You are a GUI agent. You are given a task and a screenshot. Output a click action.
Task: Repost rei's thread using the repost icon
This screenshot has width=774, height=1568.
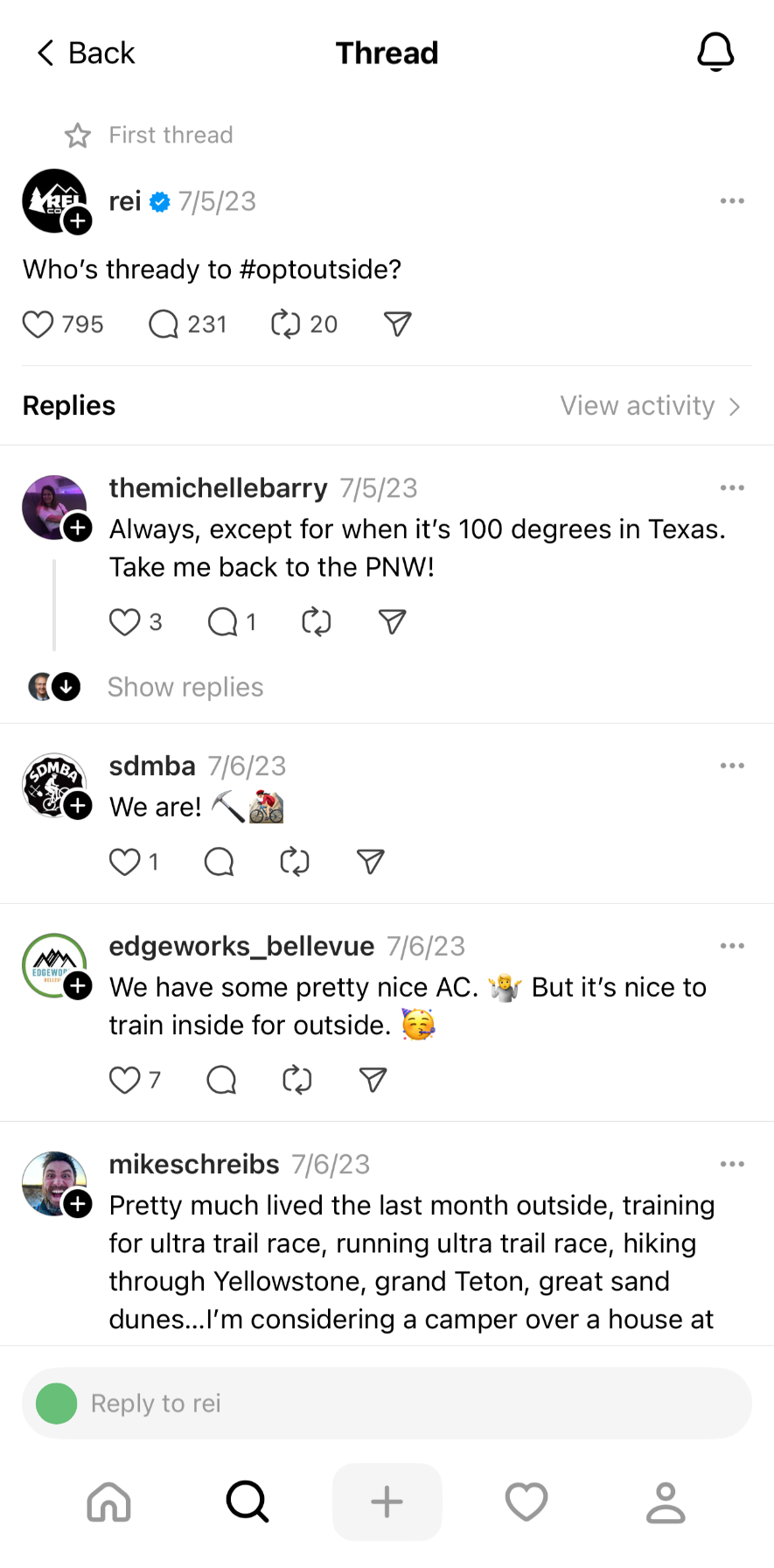pos(283,324)
